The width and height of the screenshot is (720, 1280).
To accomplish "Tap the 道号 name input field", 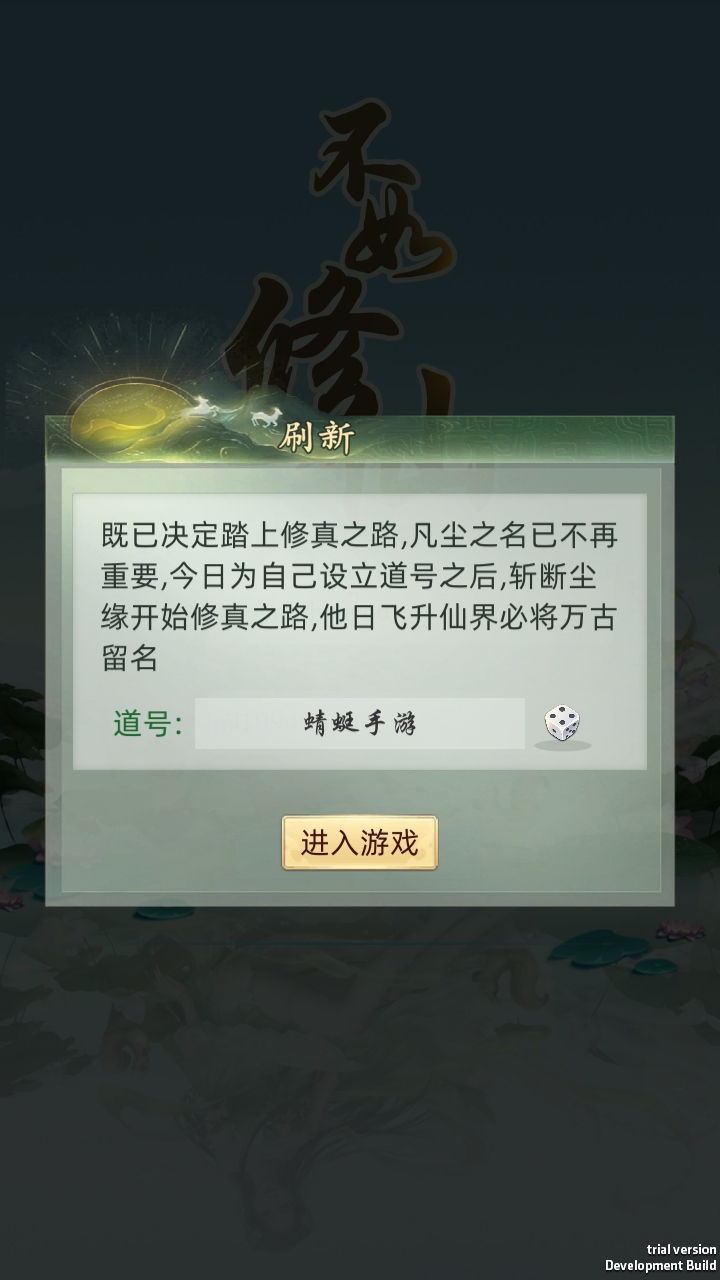I will (359, 724).
